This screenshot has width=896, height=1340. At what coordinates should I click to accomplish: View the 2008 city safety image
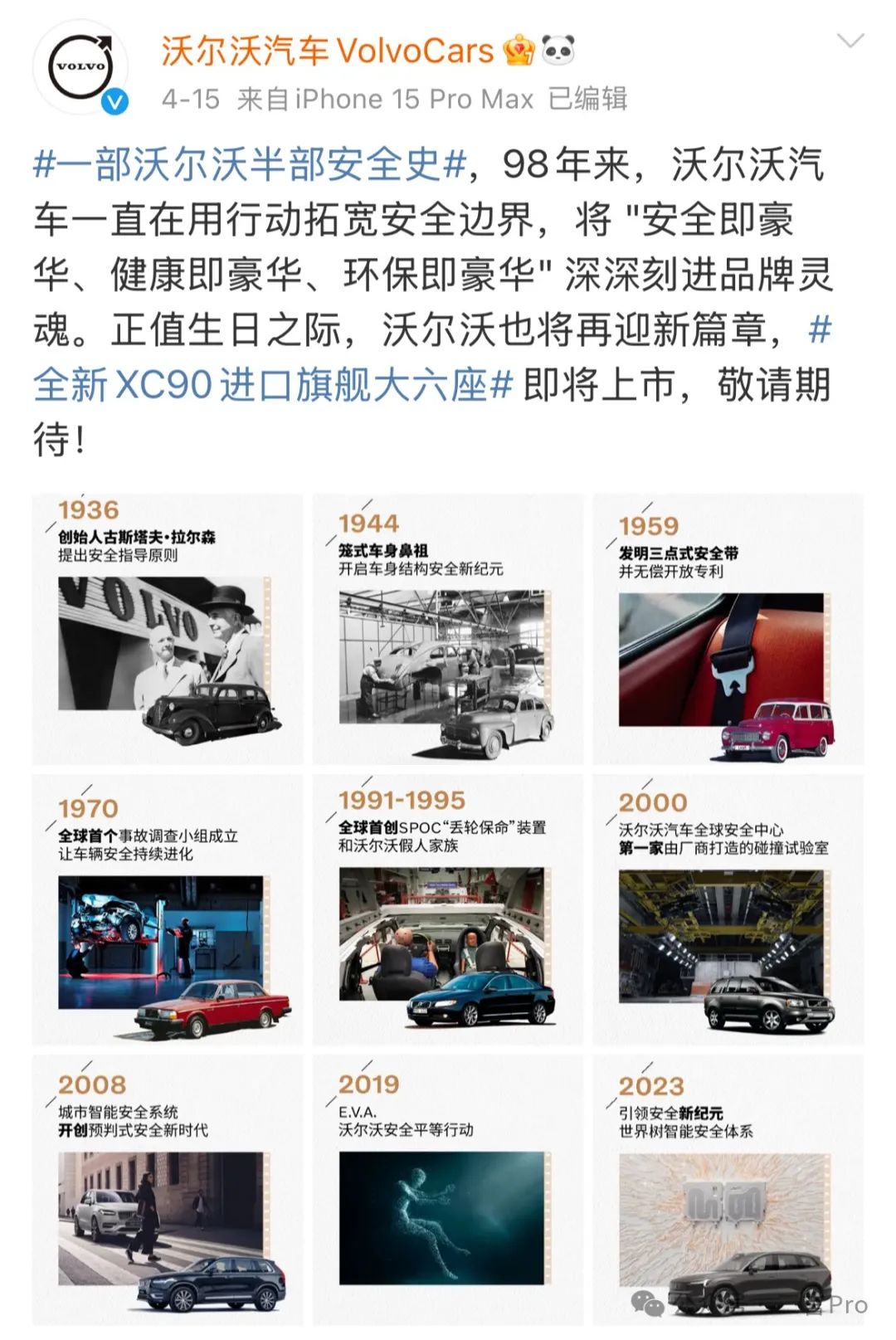[x=168, y=1190]
